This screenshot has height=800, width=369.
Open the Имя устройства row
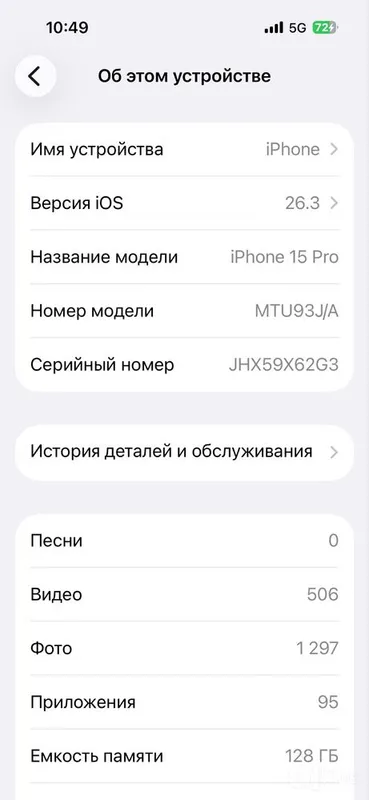[x=184, y=149]
